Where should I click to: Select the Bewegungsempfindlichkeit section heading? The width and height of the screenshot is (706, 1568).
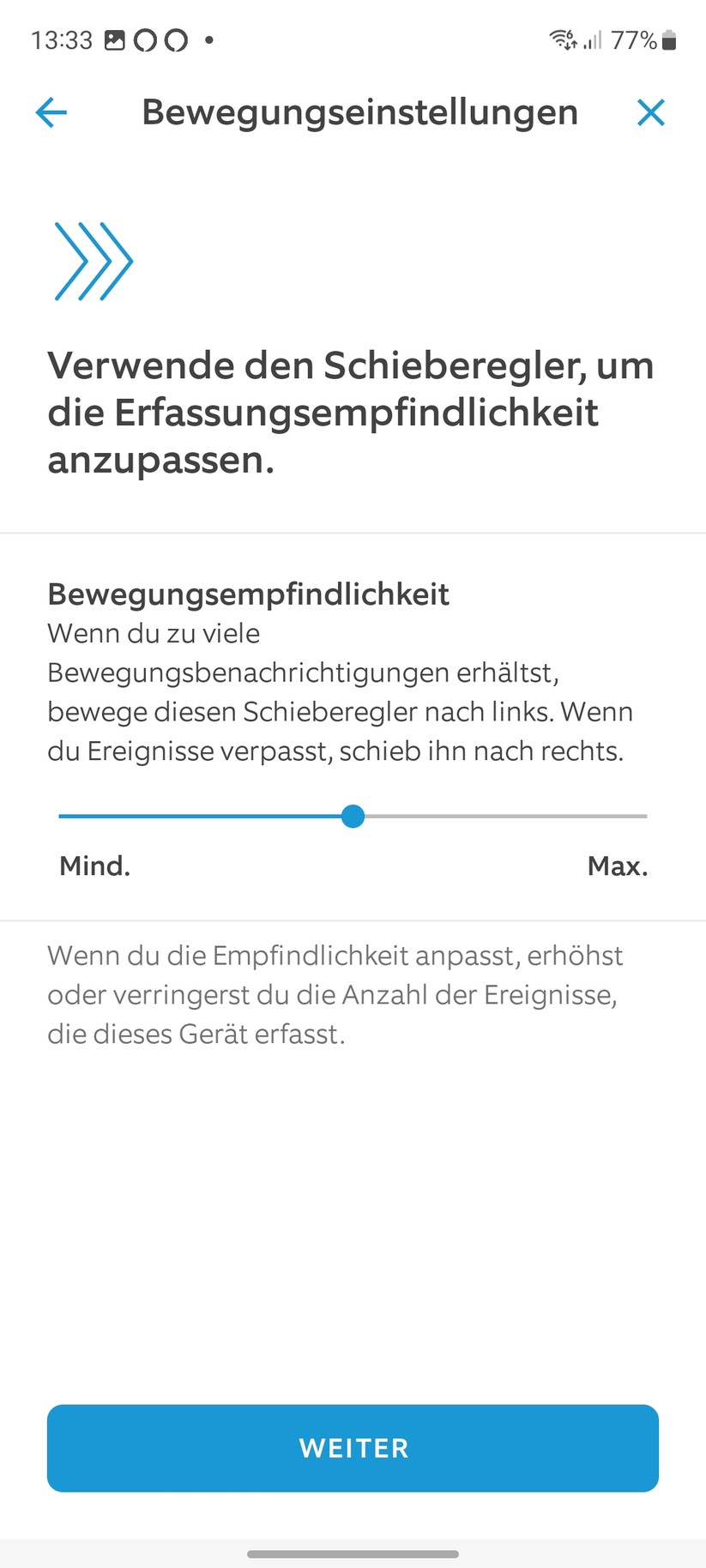pos(248,594)
